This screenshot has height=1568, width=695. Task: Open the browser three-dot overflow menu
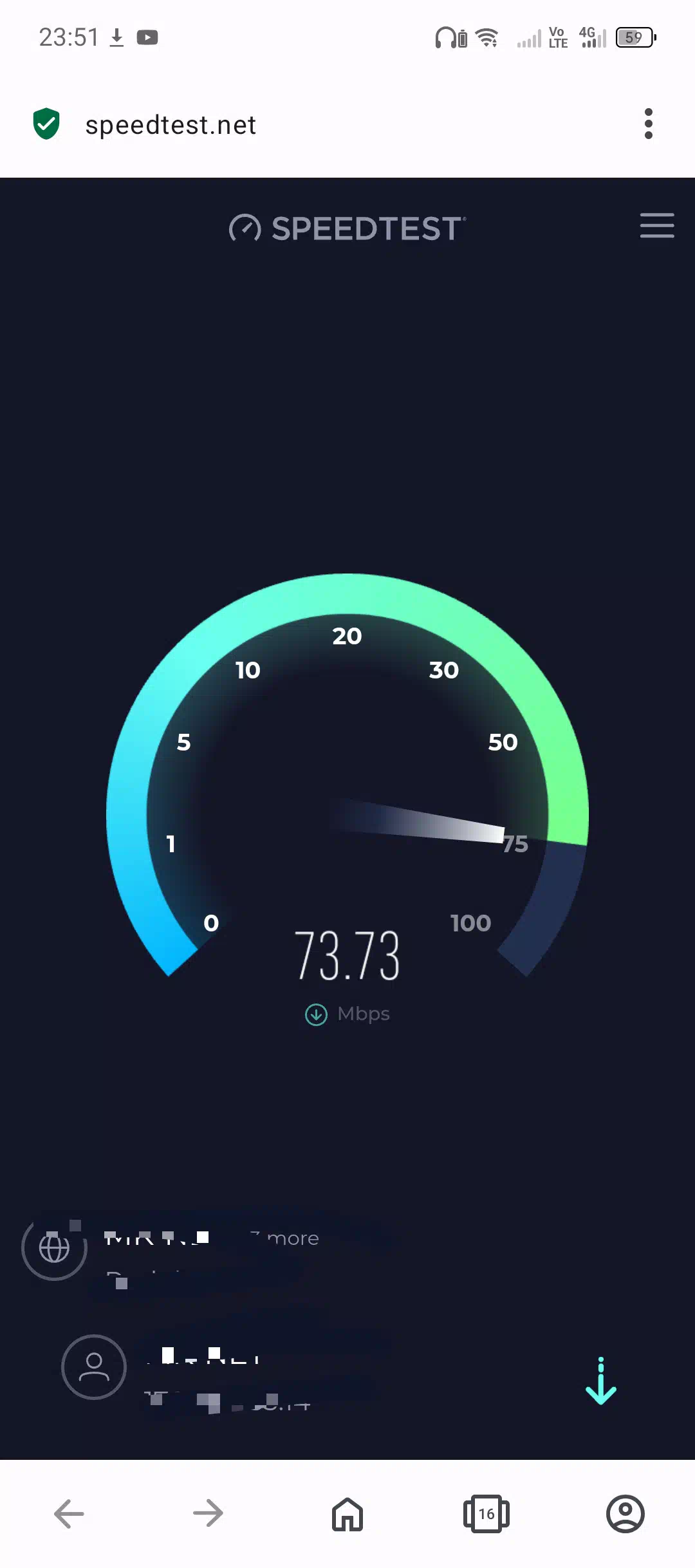click(648, 124)
